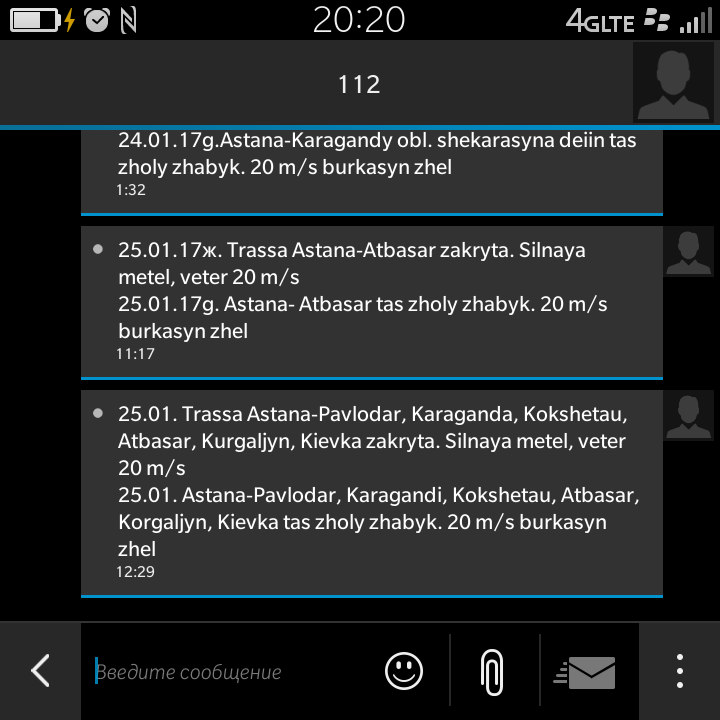Viewport: 720px width, 720px height.
Task: Open the 112 contact avatar at top
Action: pyautogui.click(x=675, y=84)
